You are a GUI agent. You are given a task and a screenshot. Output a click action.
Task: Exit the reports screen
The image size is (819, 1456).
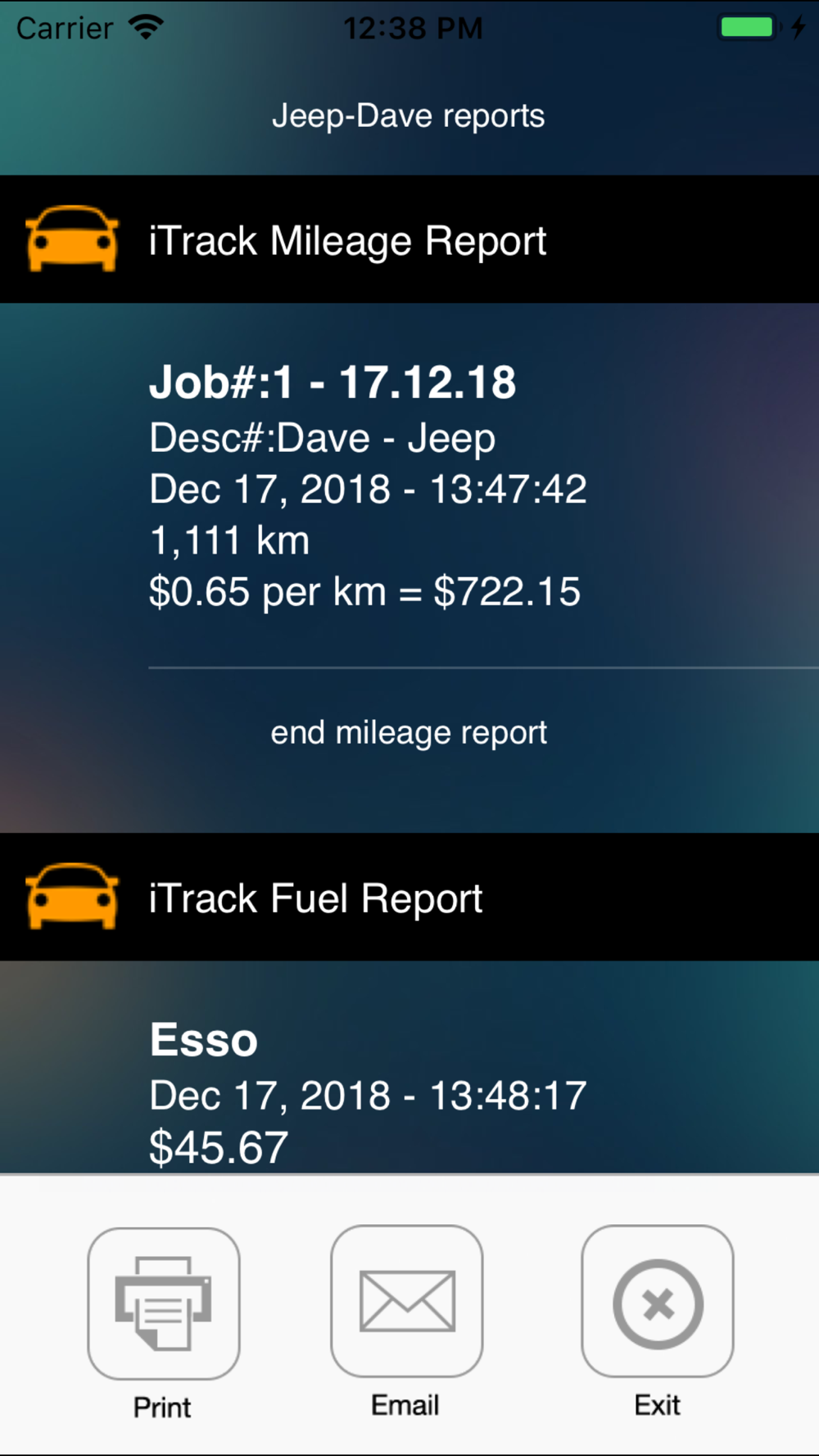657,1301
